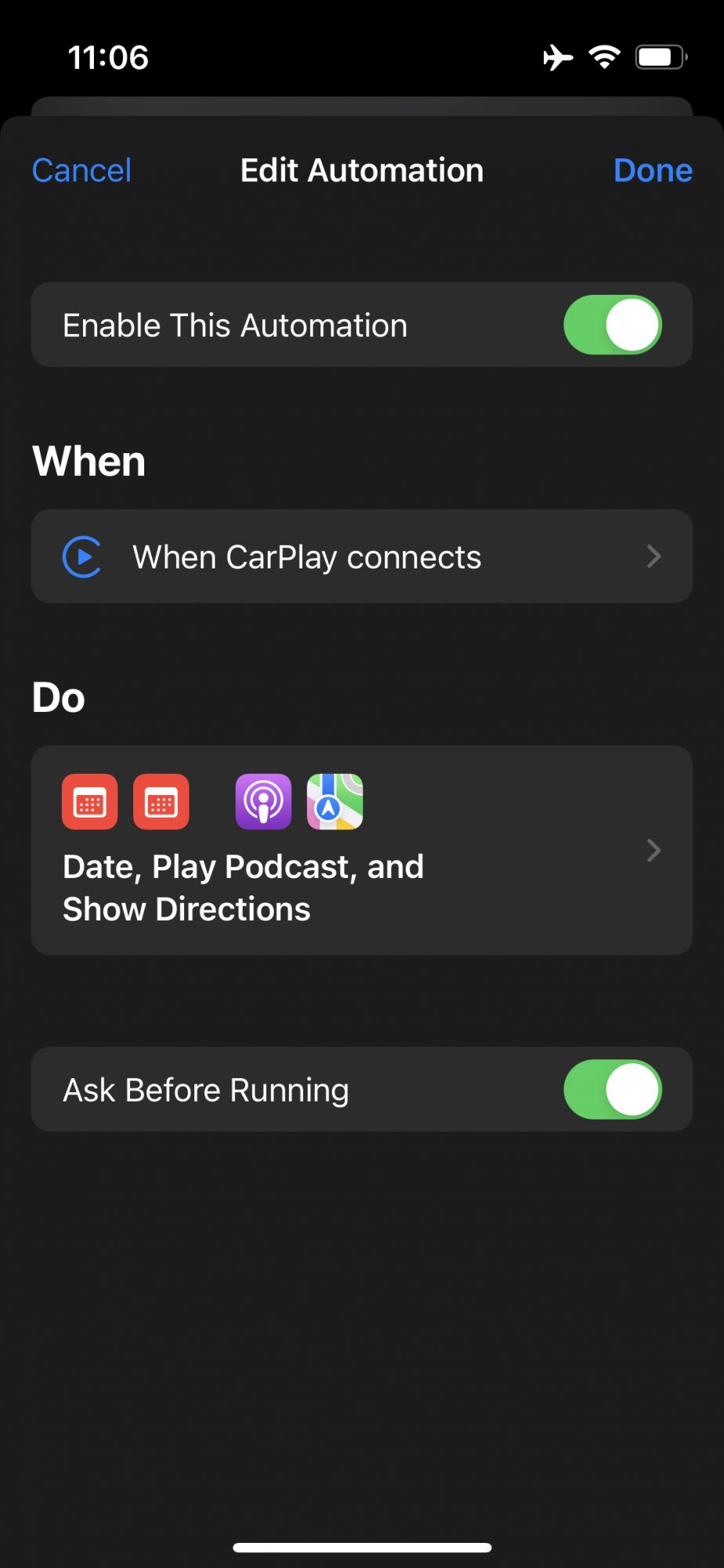The height and width of the screenshot is (1568, 724).
Task: Turn off Ask Before Running
Action: [612, 1090]
